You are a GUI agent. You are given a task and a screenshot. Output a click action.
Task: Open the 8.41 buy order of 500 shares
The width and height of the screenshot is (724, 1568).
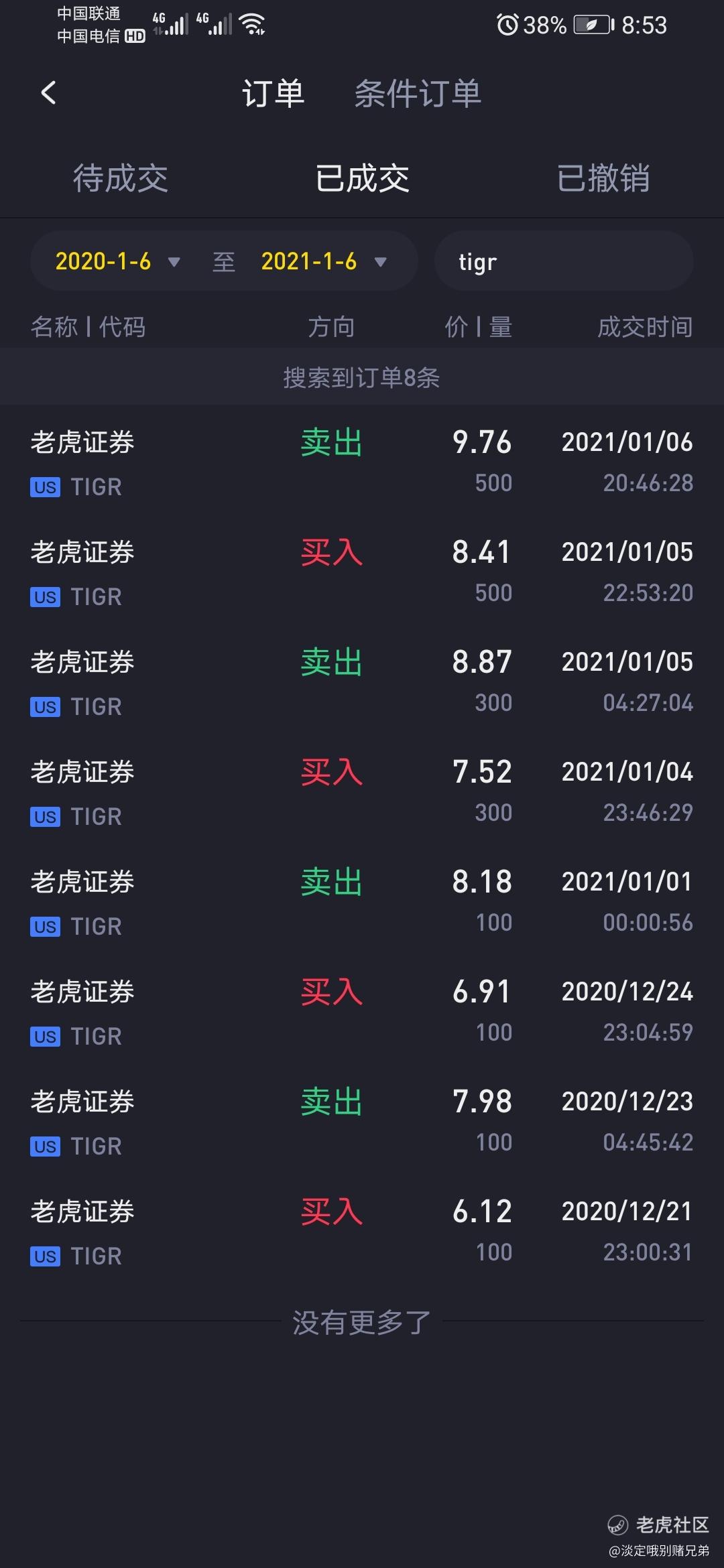(x=362, y=572)
